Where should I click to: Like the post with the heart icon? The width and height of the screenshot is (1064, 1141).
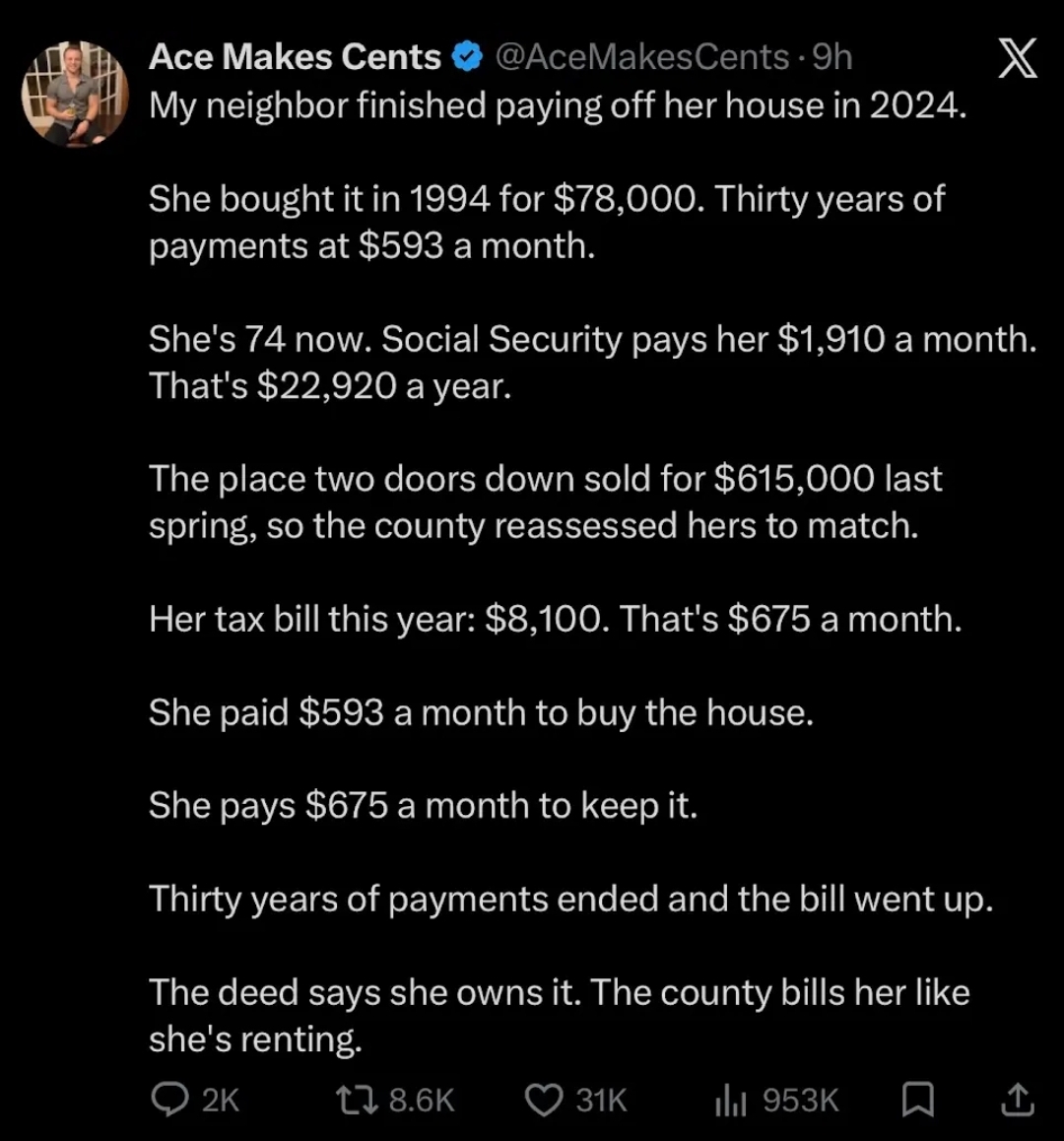coord(544,1100)
